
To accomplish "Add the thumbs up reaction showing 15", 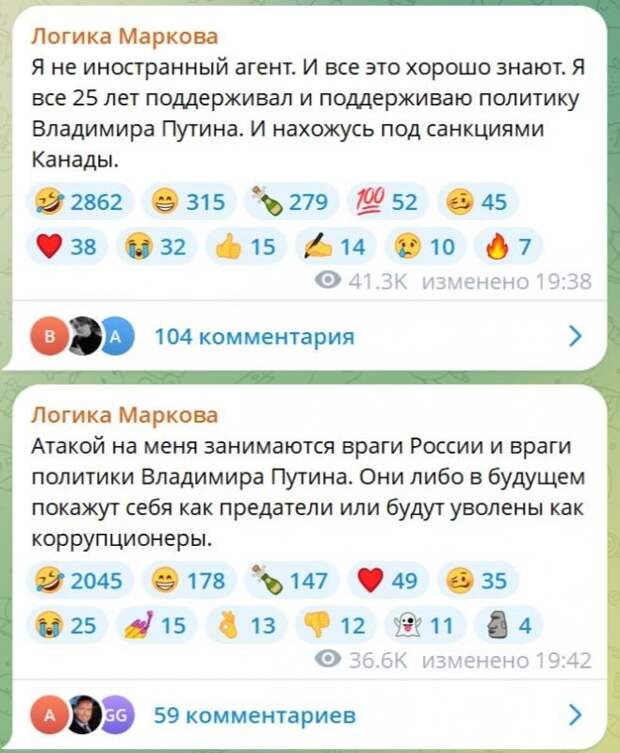I will (245, 244).
